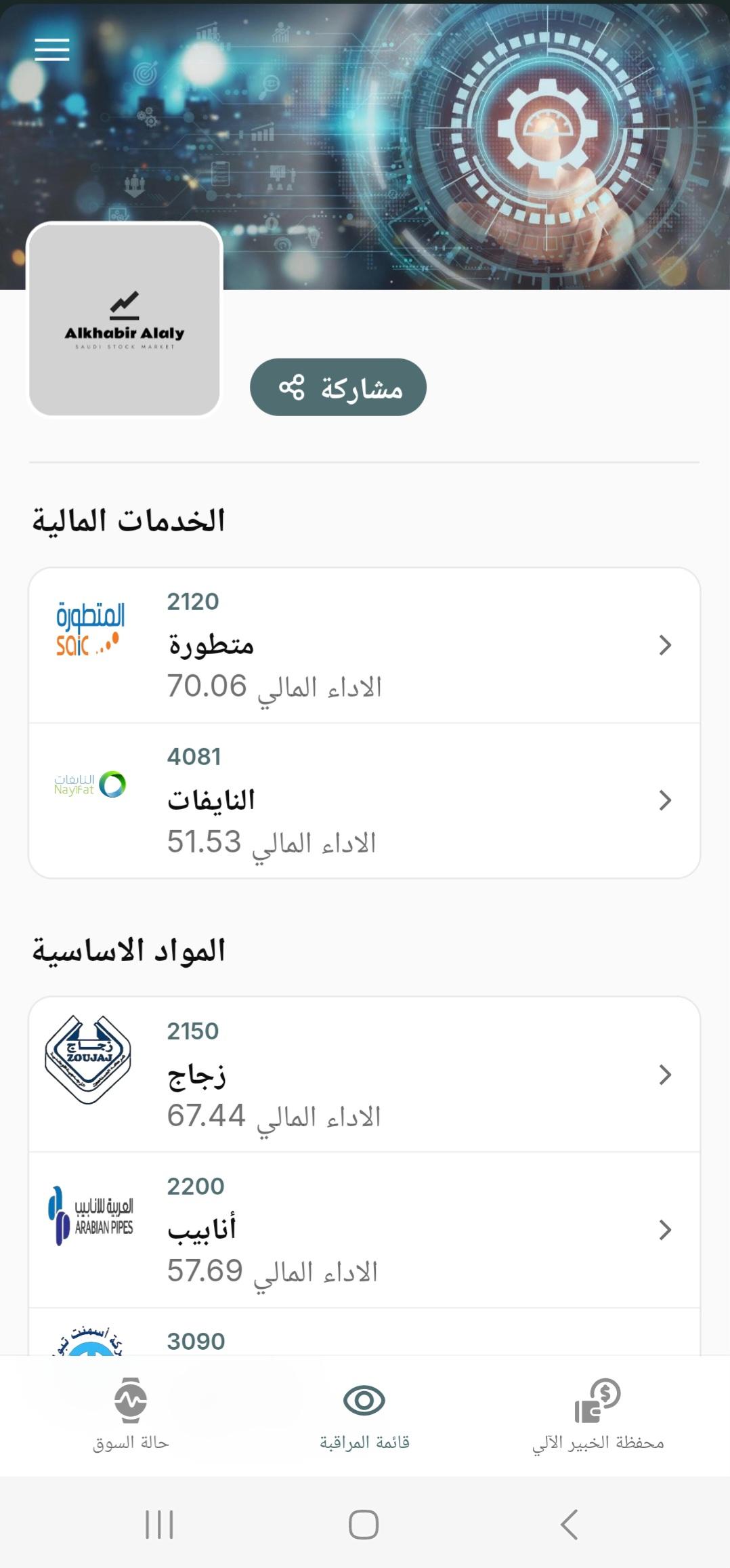This screenshot has height=1568, width=730.
Task: Switch to محفظة الخبير الآلي tab
Action: 598,1415
